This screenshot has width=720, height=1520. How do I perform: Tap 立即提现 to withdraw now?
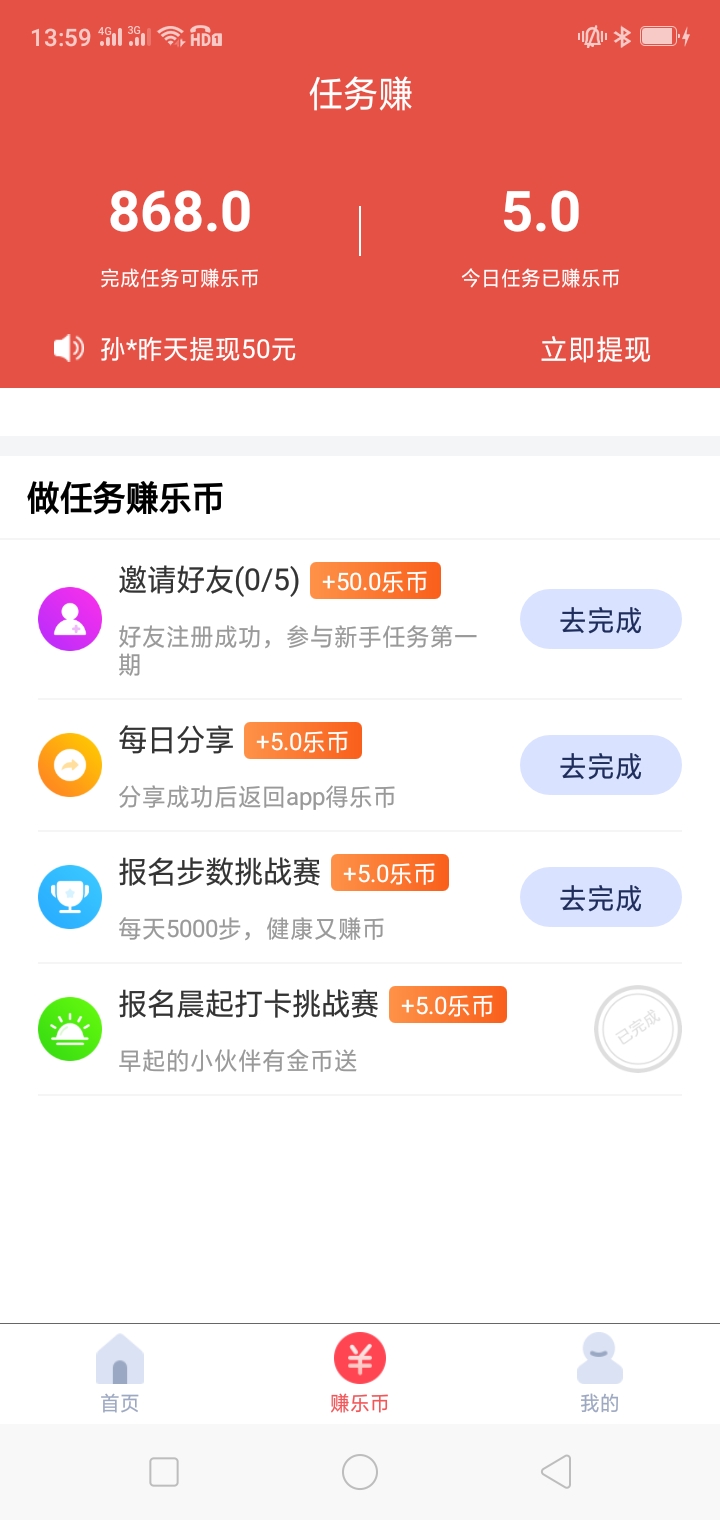[595, 349]
